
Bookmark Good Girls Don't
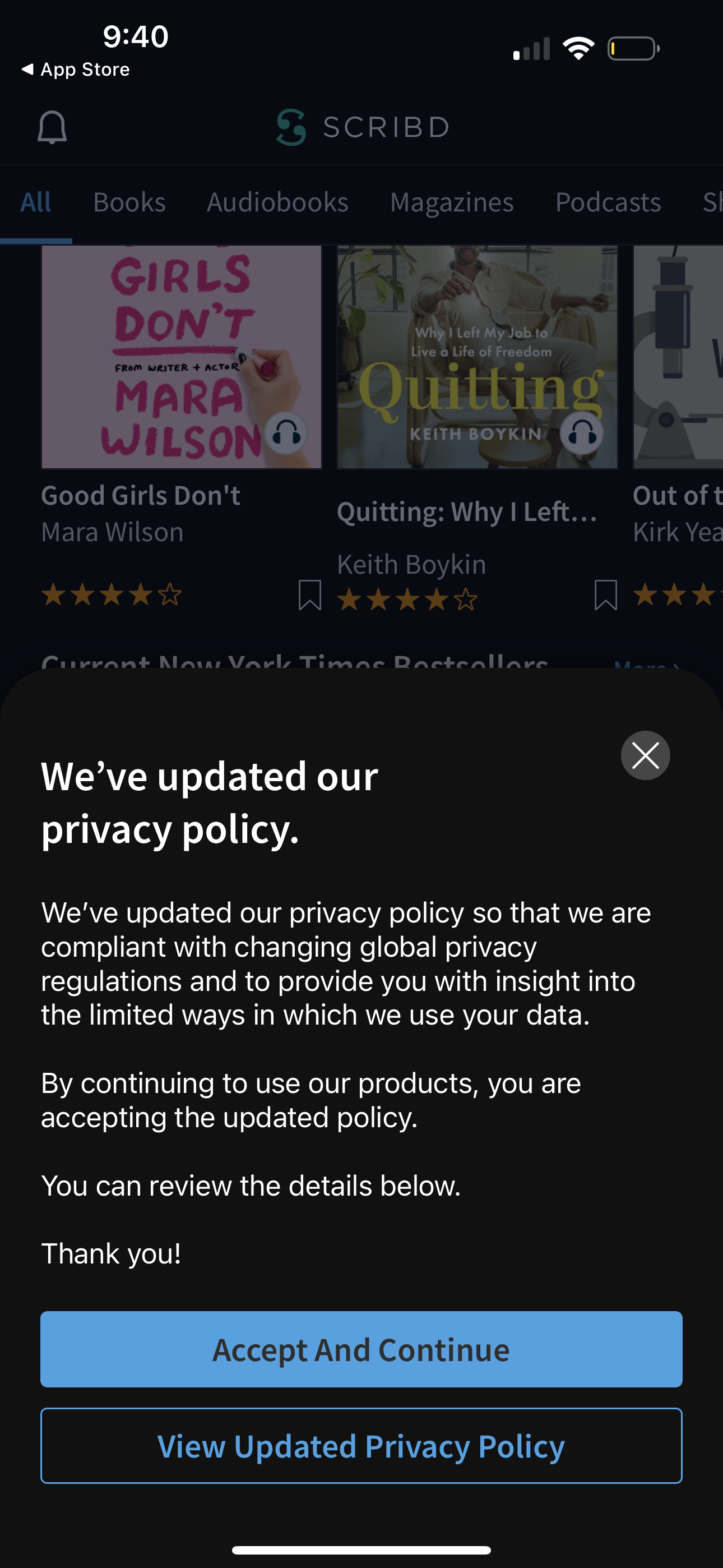[x=310, y=594]
